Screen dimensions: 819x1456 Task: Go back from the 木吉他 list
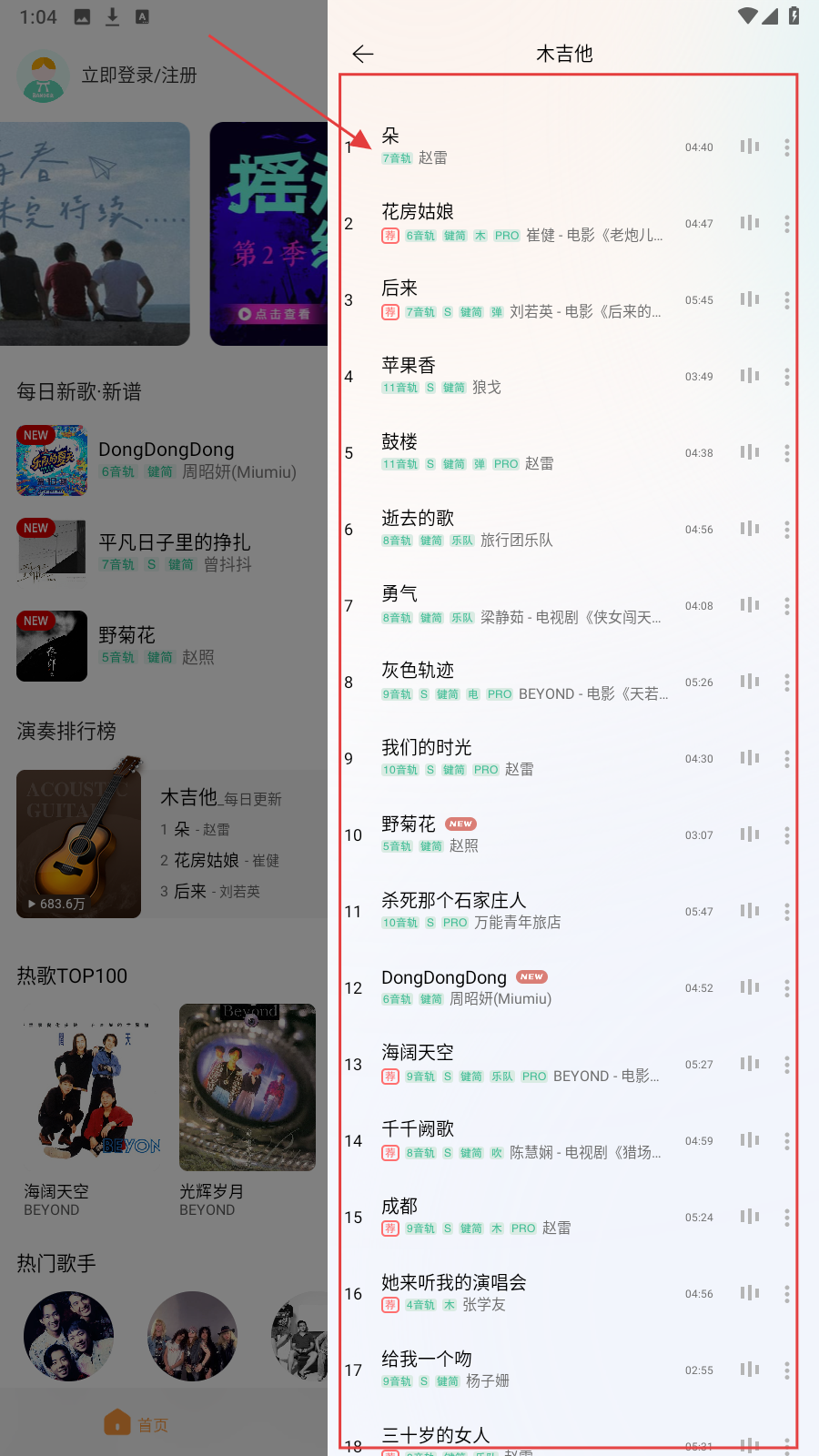(x=363, y=54)
